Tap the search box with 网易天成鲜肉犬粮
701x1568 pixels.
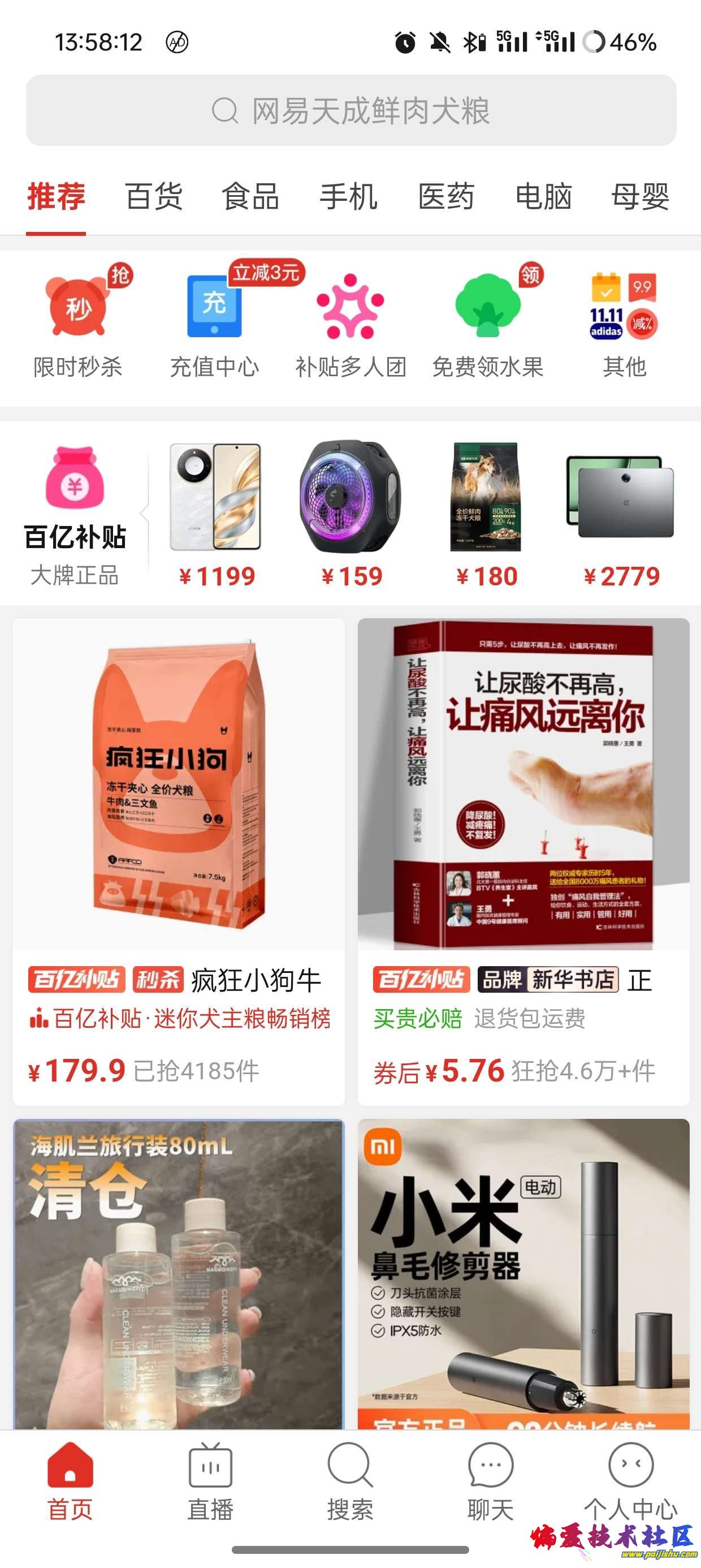[x=350, y=111]
